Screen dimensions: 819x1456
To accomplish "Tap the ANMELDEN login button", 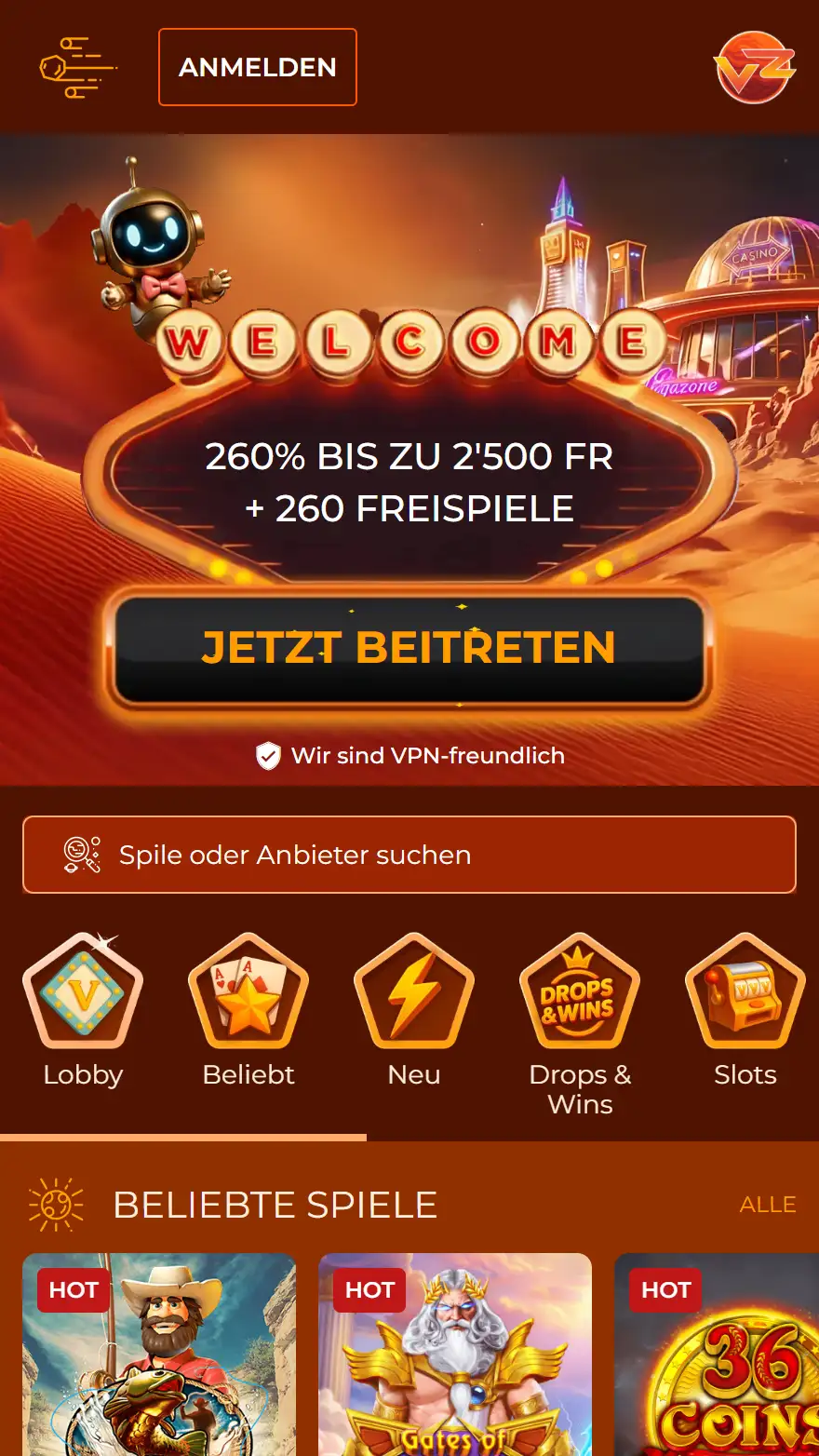I will pyautogui.click(x=258, y=67).
